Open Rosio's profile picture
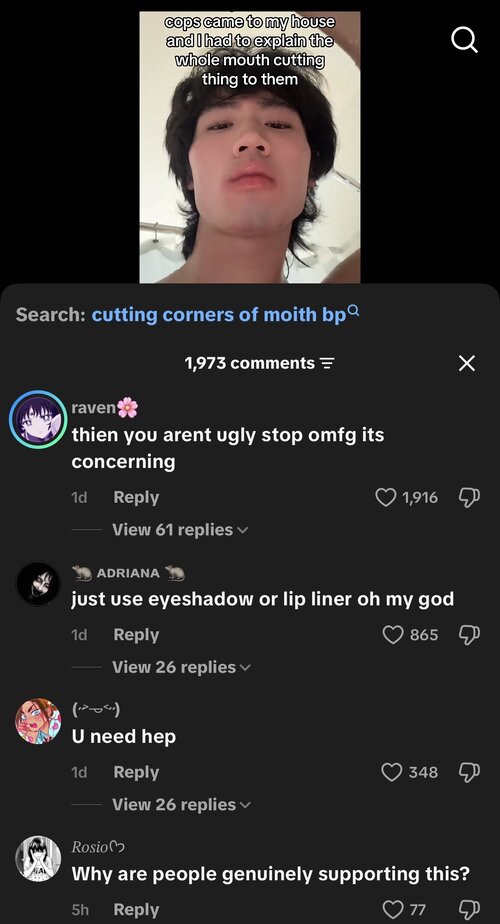The height and width of the screenshot is (924, 500). click(x=38, y=859)
